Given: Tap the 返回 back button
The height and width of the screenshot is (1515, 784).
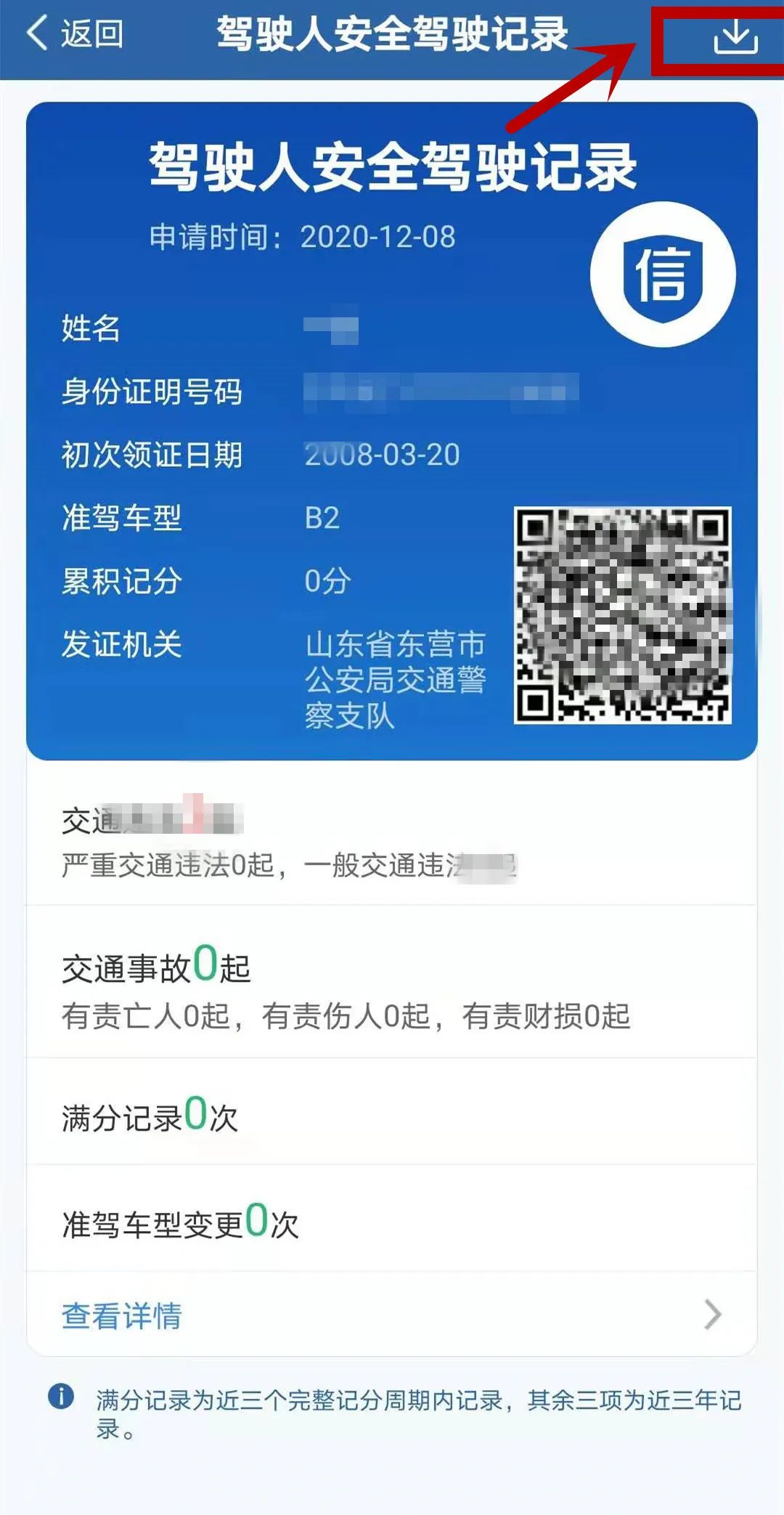Looking at the screenshot, I should 75,34.
